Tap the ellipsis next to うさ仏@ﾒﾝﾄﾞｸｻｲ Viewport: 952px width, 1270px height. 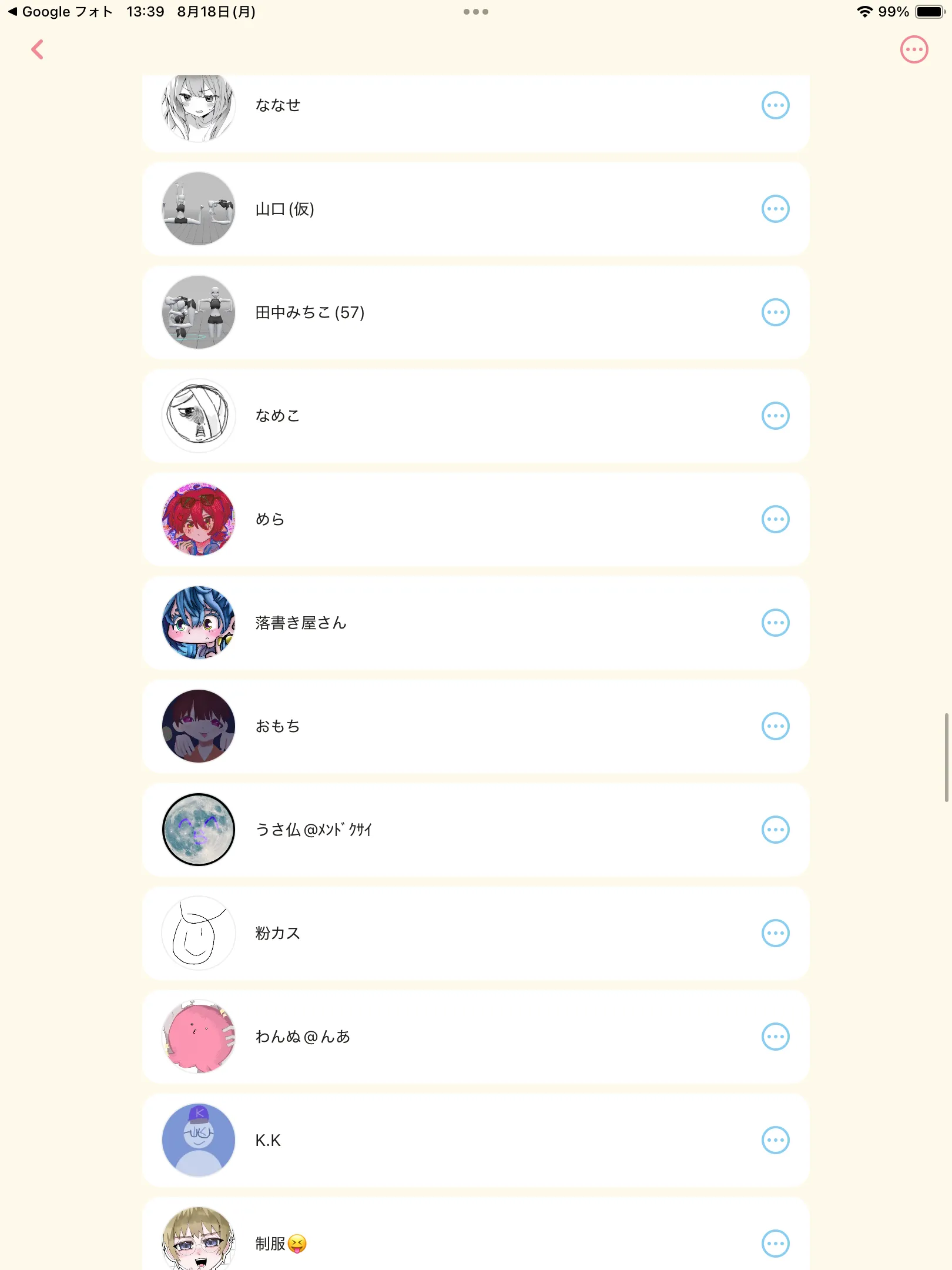(x=775, y=830)
